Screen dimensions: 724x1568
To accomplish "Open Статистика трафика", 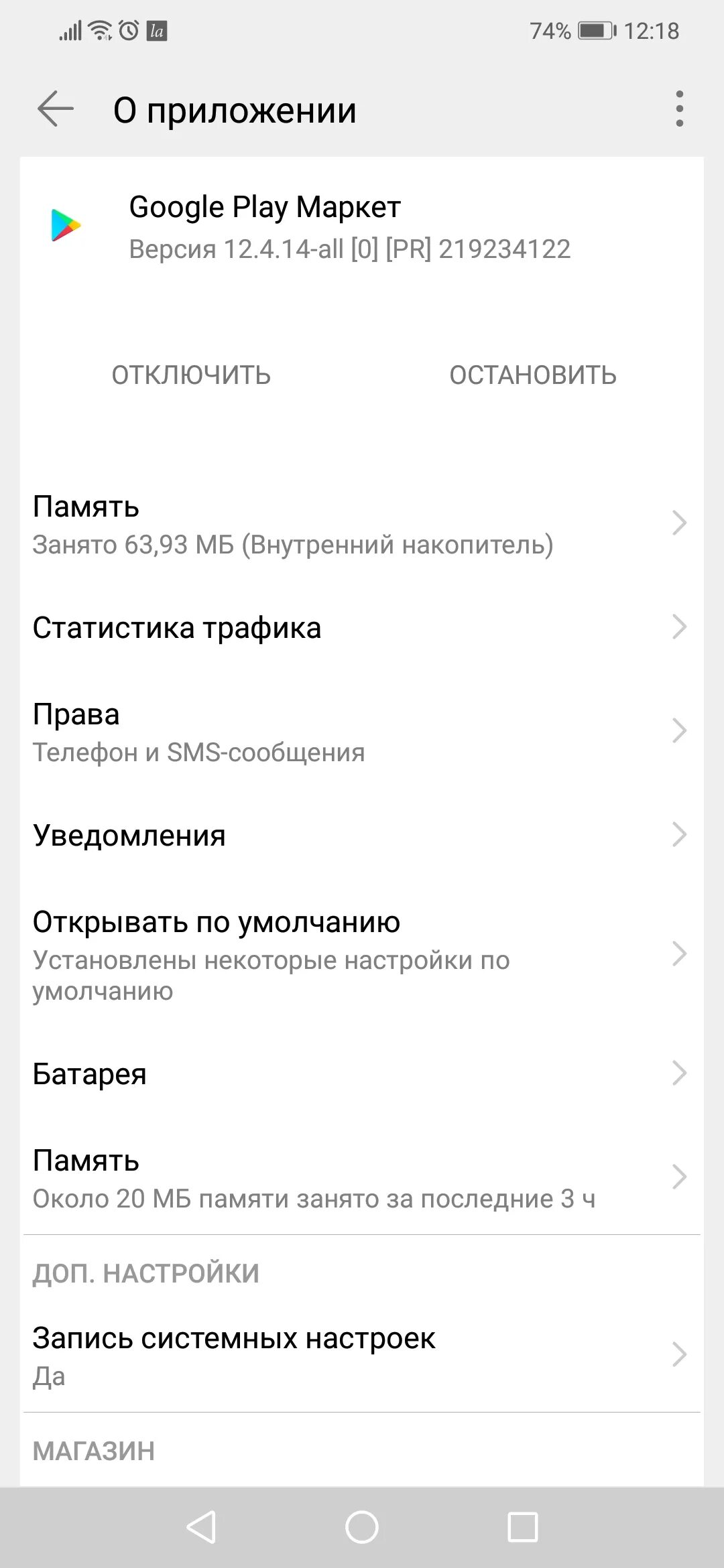I will click(x=362, y=628).
